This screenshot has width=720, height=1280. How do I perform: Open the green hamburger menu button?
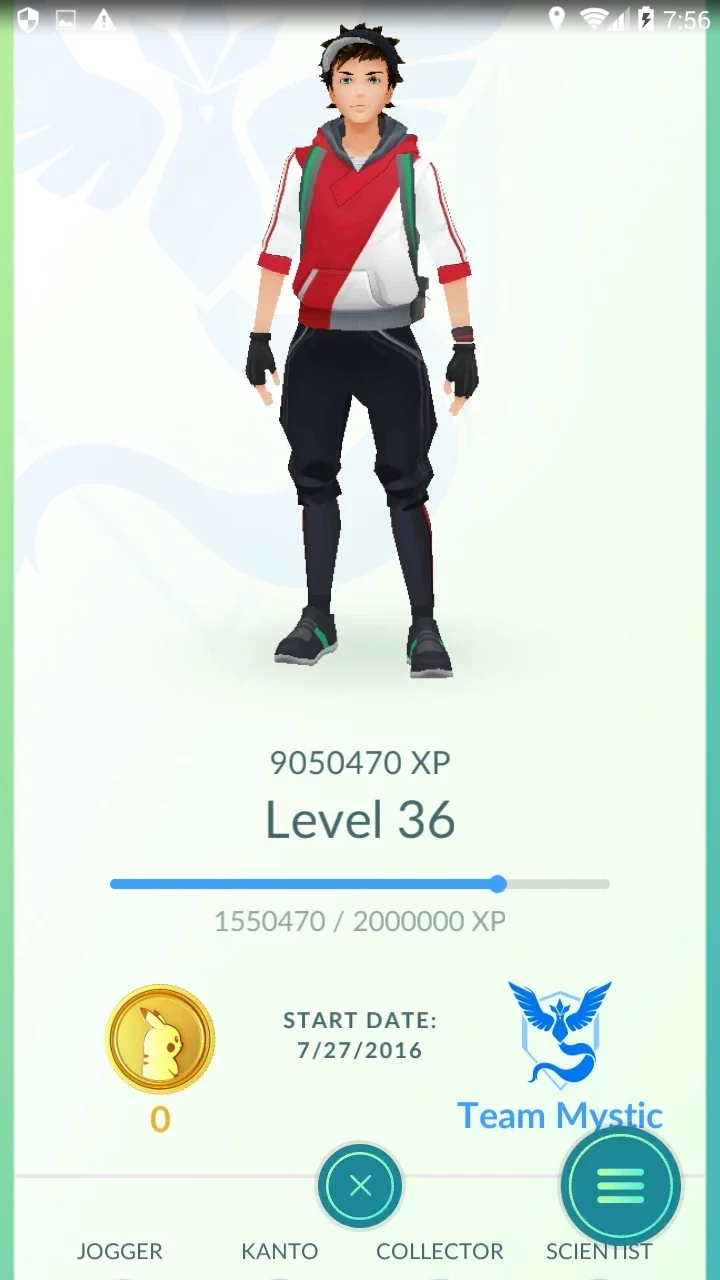click(x=621, y=1186)
